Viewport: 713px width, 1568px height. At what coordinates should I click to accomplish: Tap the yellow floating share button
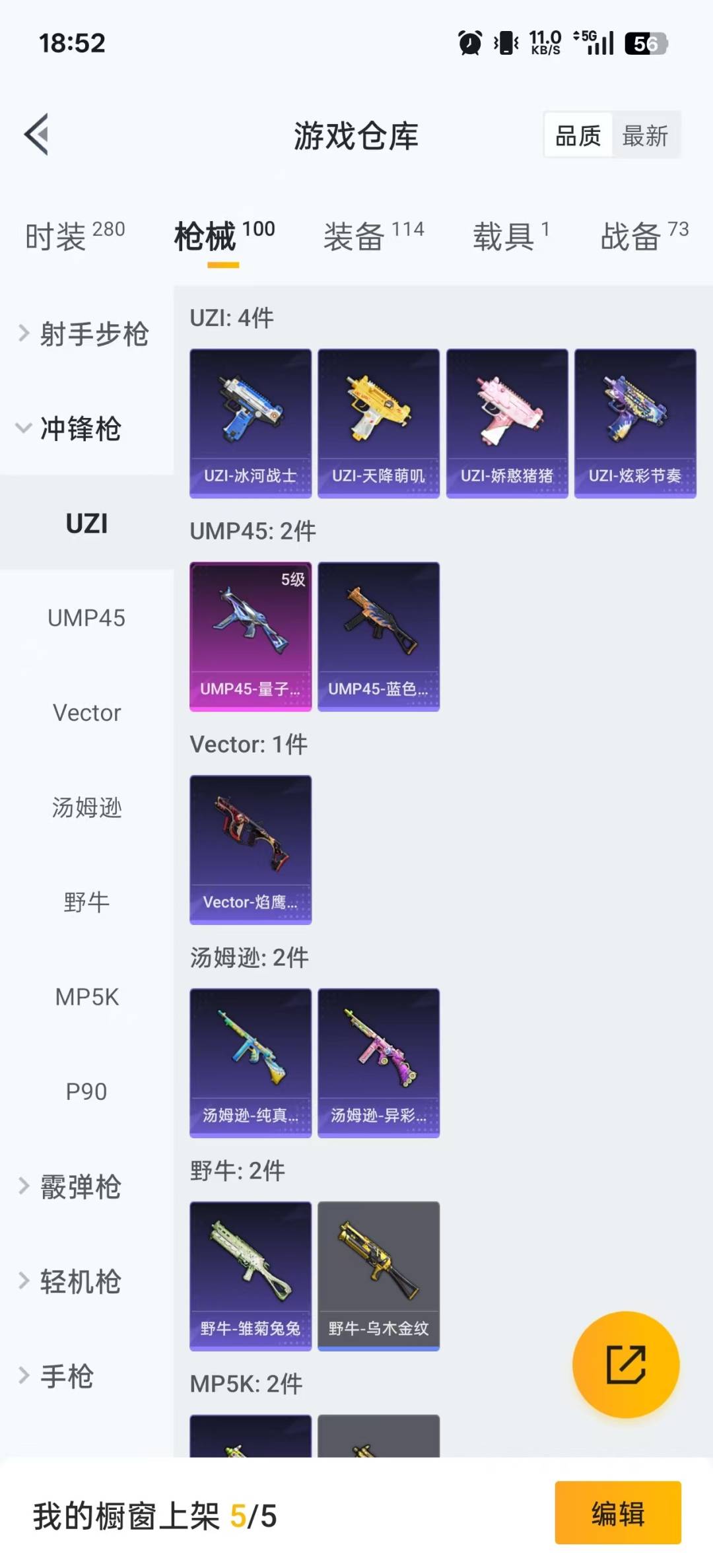pyautogui.click(x=625, y=1364)
